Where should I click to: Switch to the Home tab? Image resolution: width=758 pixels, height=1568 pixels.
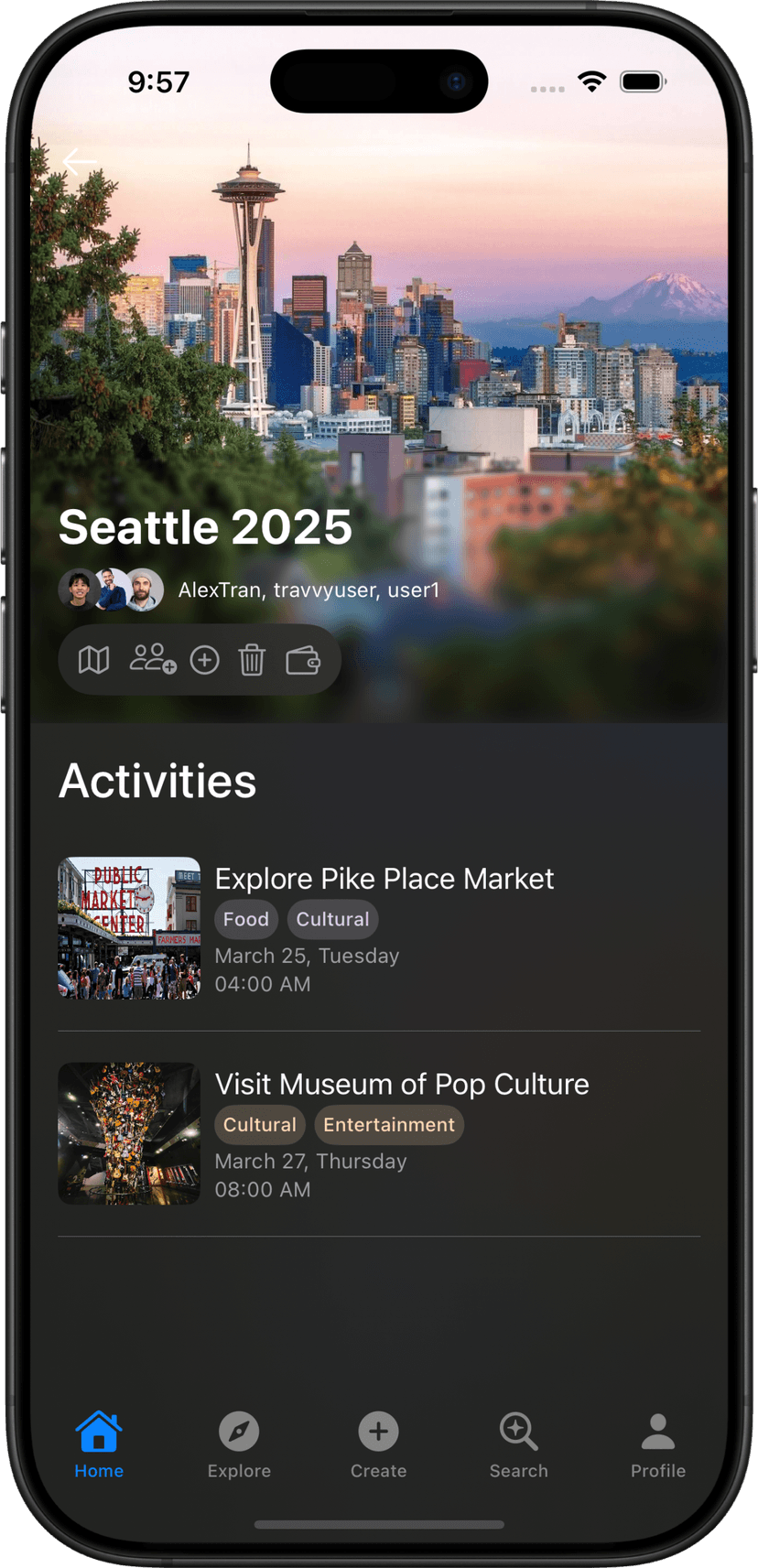click(99, 1445)
